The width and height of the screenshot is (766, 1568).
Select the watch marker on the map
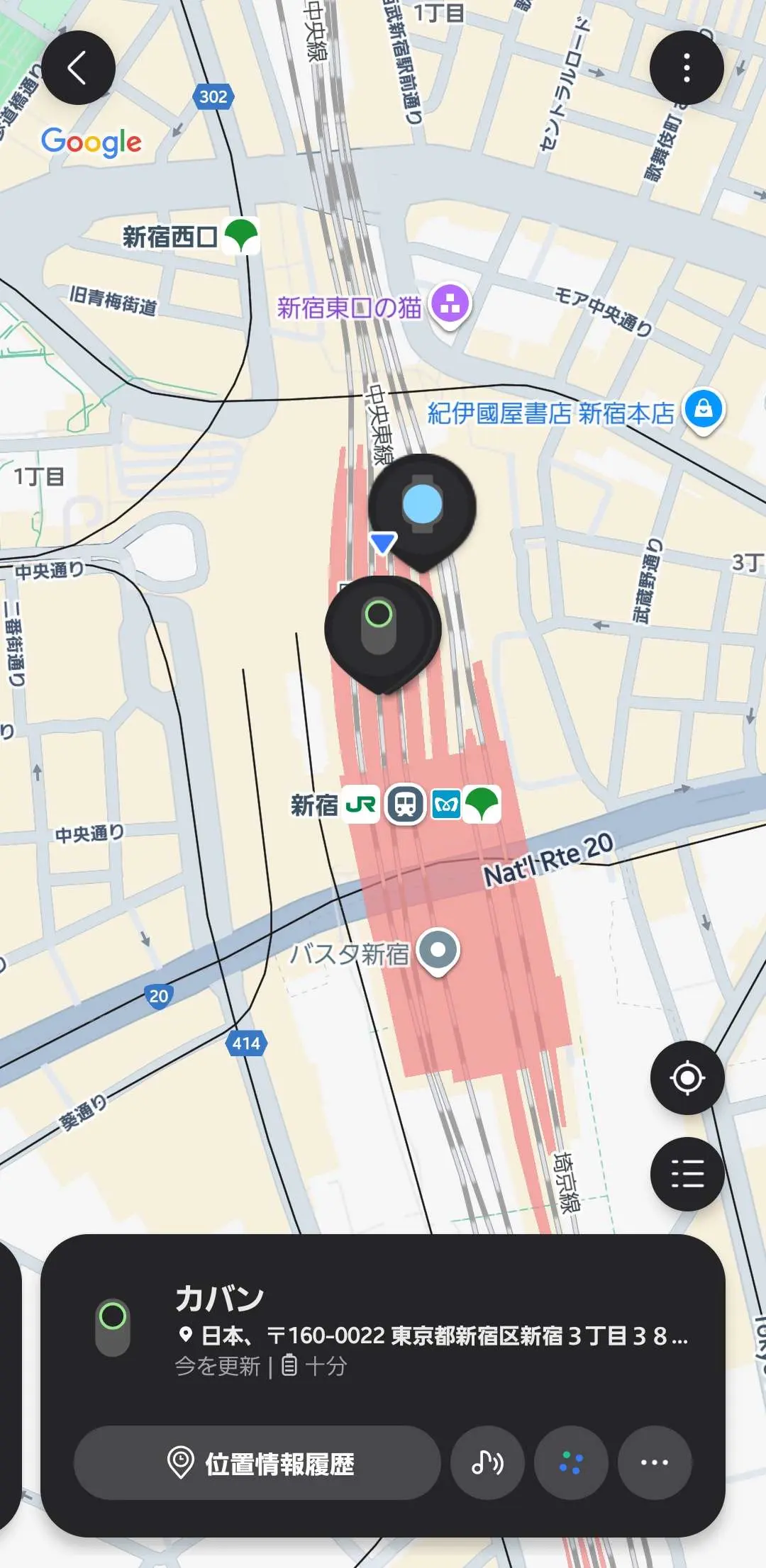422,505
